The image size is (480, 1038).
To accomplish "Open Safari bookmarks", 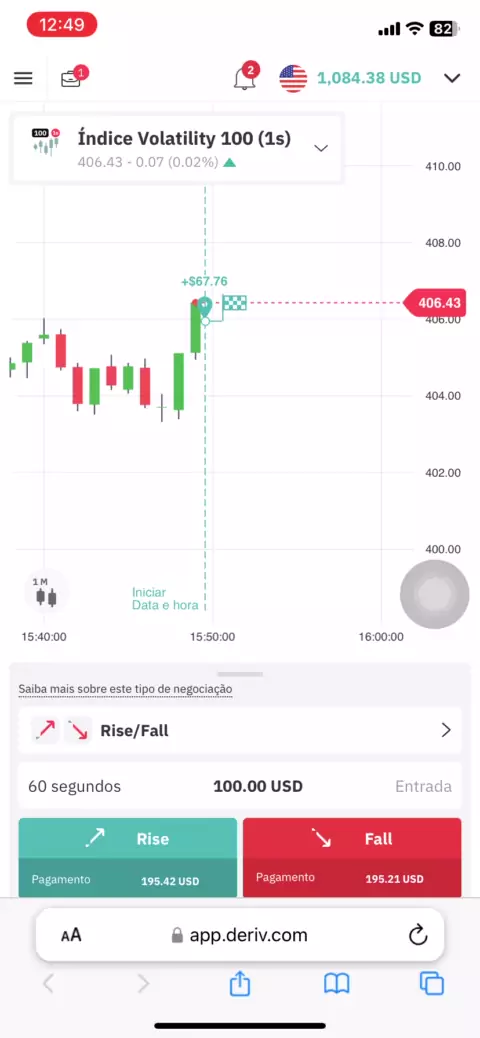I will 336,984.
